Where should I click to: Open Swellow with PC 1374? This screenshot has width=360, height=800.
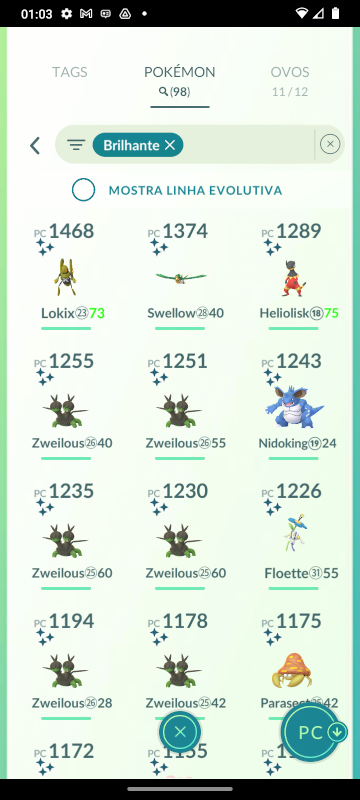pos(180,276)
